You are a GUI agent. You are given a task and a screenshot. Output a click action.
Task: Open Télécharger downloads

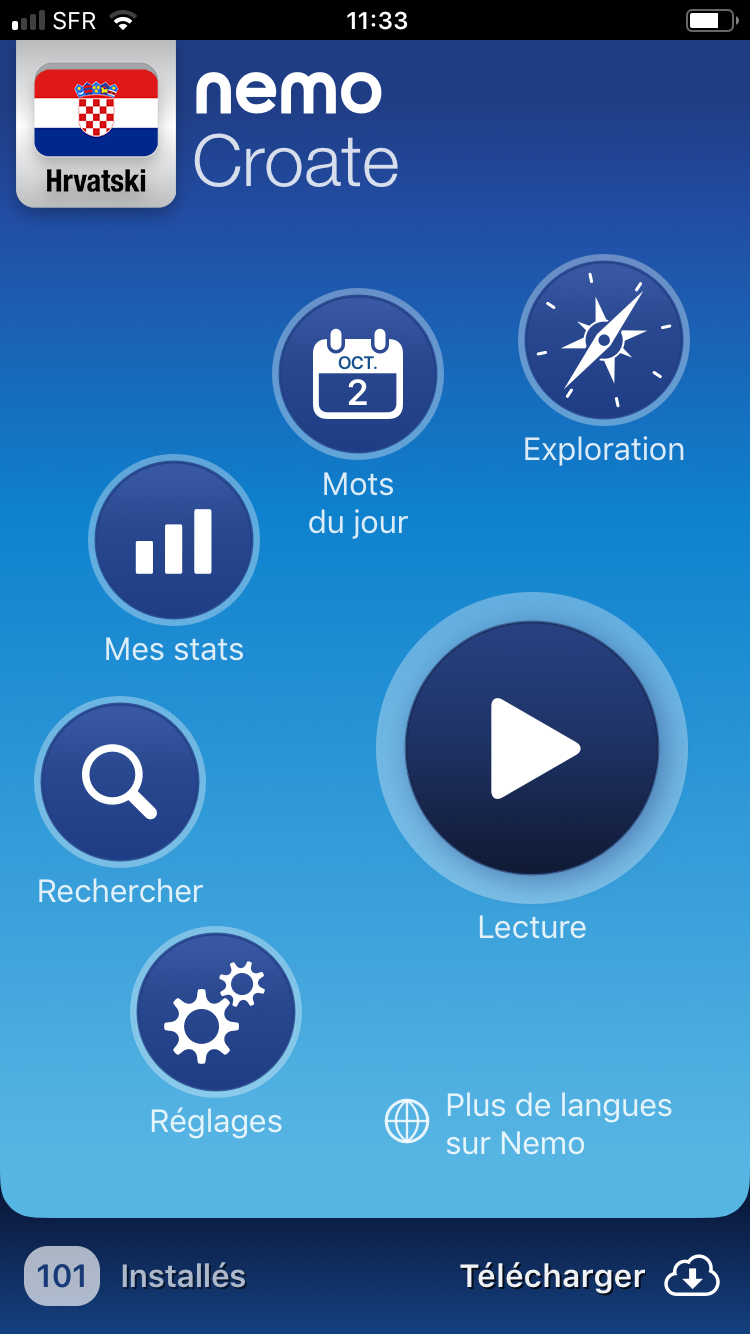coord(590,1276)
